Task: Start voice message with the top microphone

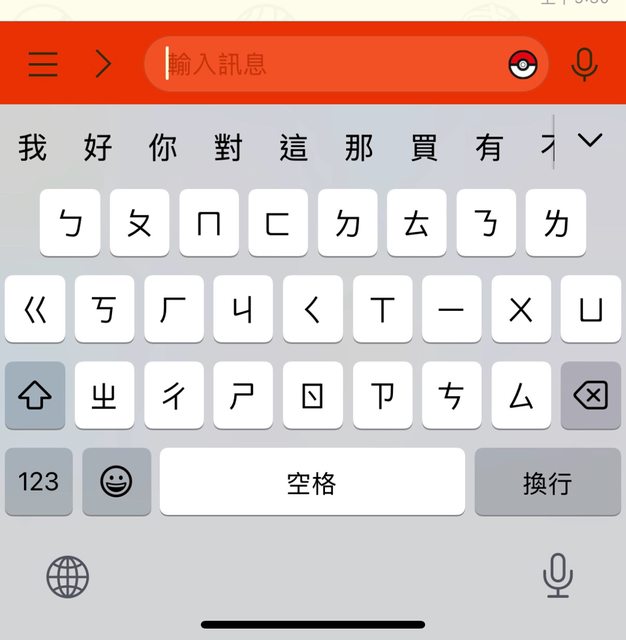Action: 584,65
